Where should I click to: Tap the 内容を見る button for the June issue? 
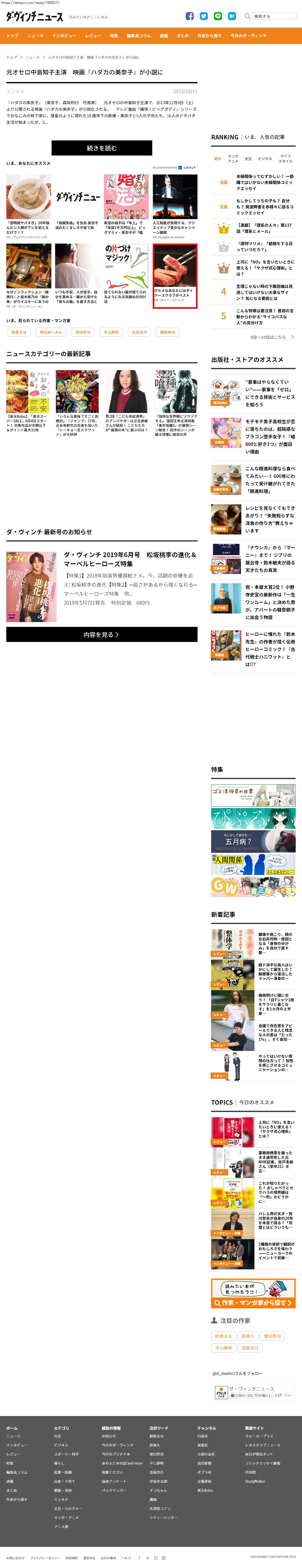pyautogui.click(x=102, y=634)
